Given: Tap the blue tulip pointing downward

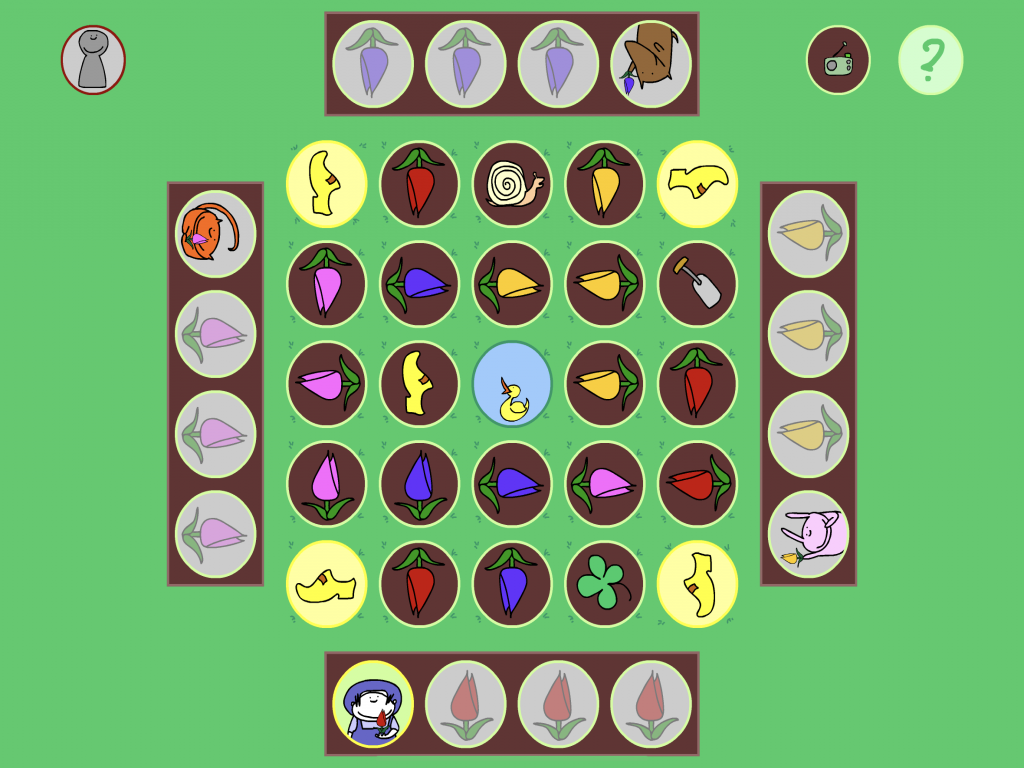Looking at the screenshot, I should tap(512, 584).
